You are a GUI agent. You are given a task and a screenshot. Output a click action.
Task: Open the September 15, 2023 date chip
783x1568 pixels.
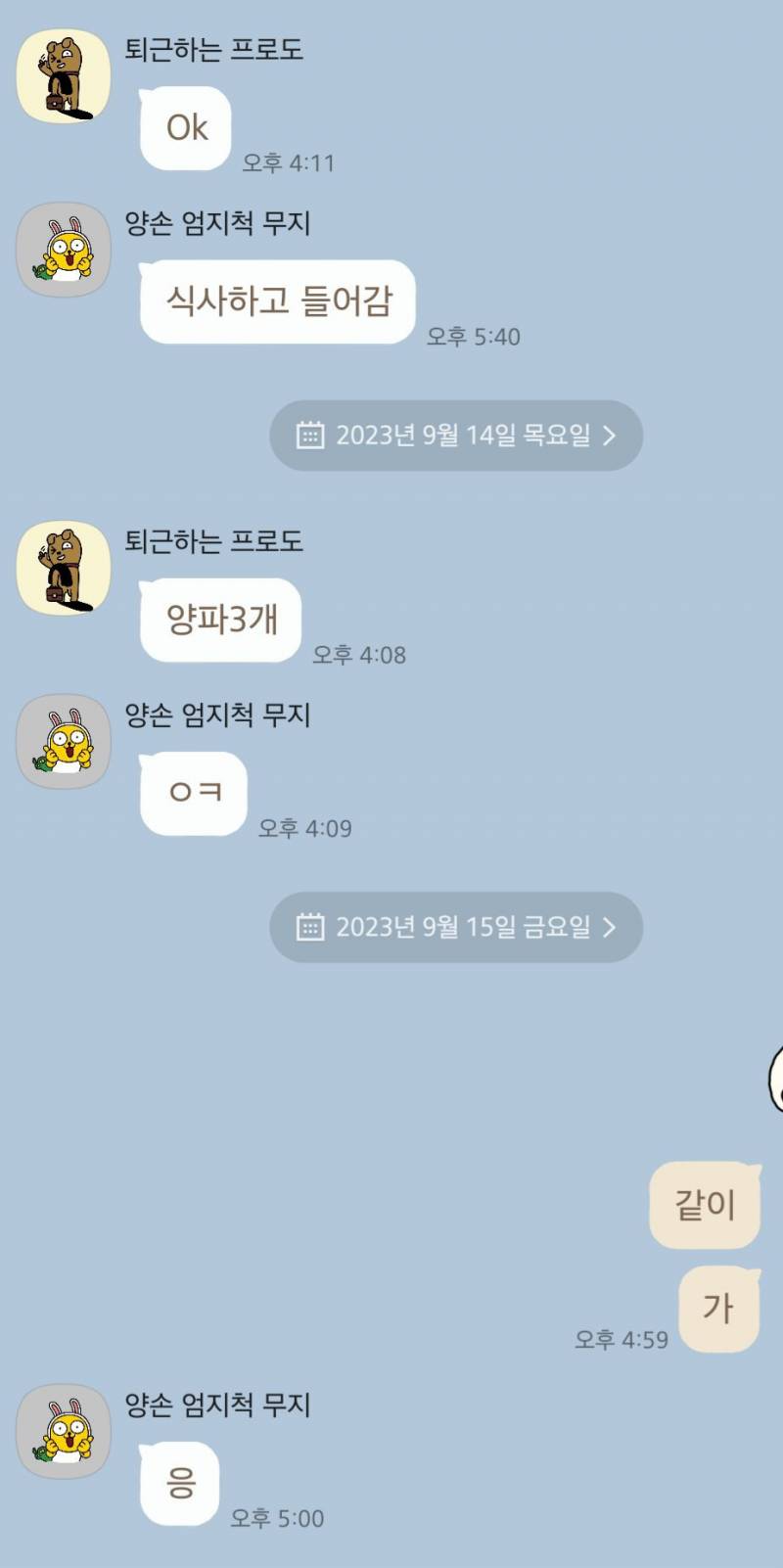pos(456,927)
